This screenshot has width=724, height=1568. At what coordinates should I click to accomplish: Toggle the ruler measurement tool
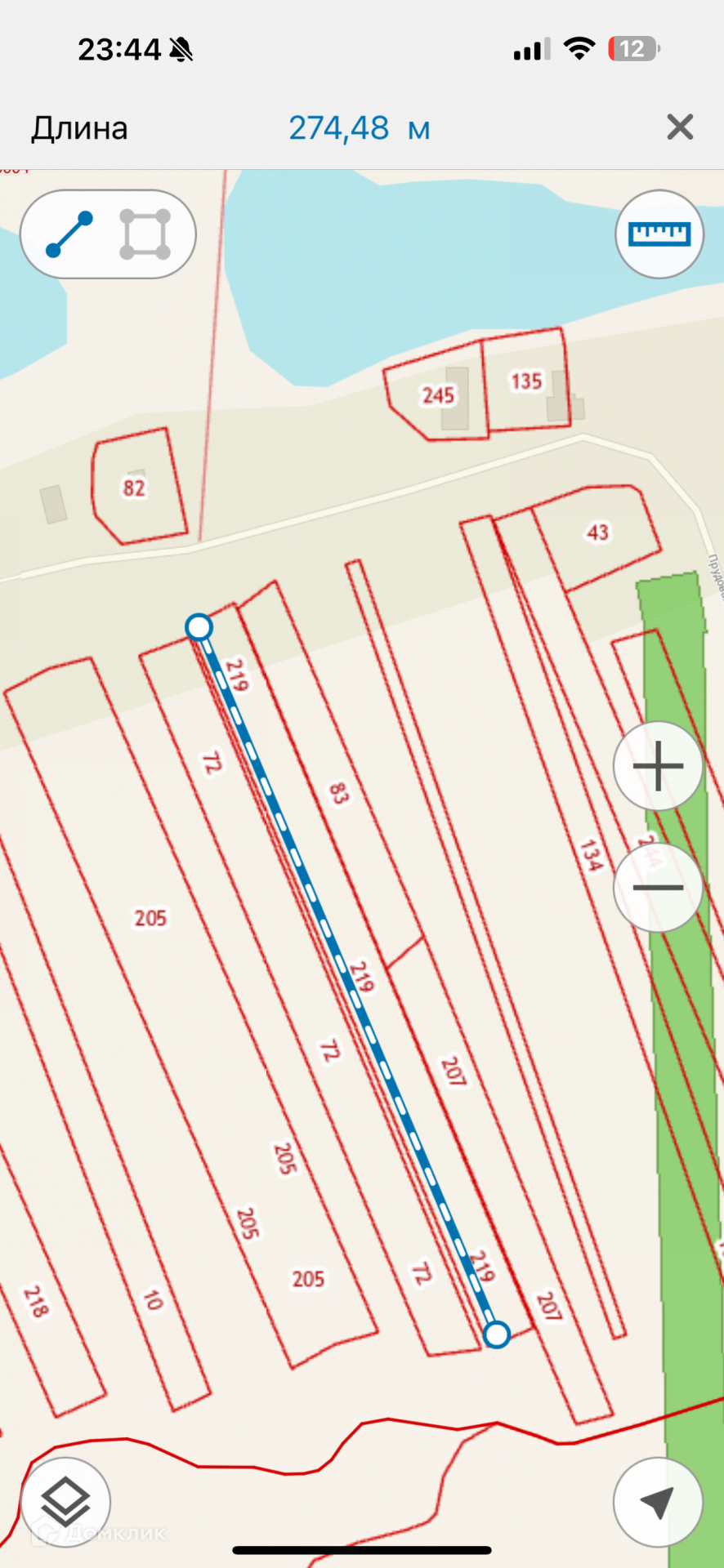[659, 234]
